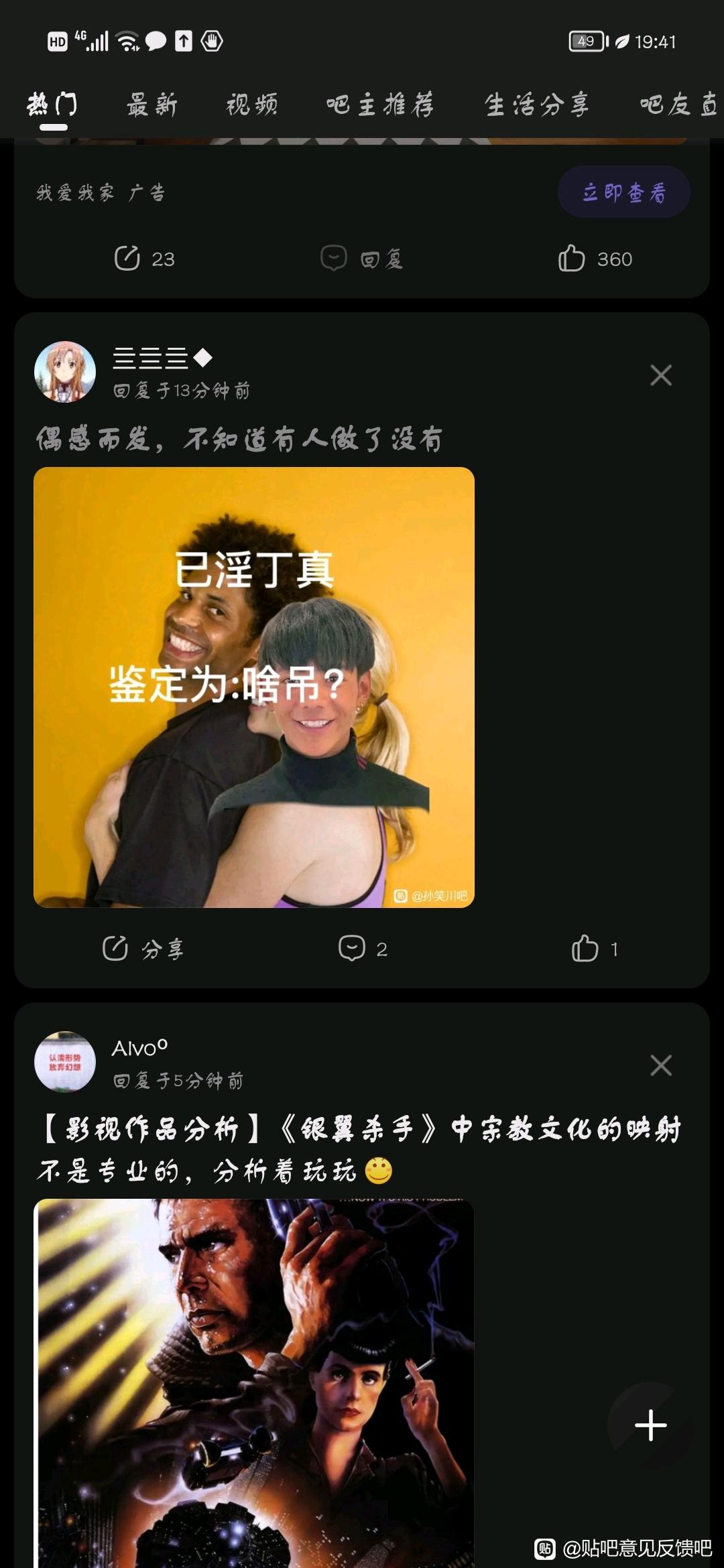Dismiss the 偶感而发 post
724x1568 pixels.
click(661, 375)
